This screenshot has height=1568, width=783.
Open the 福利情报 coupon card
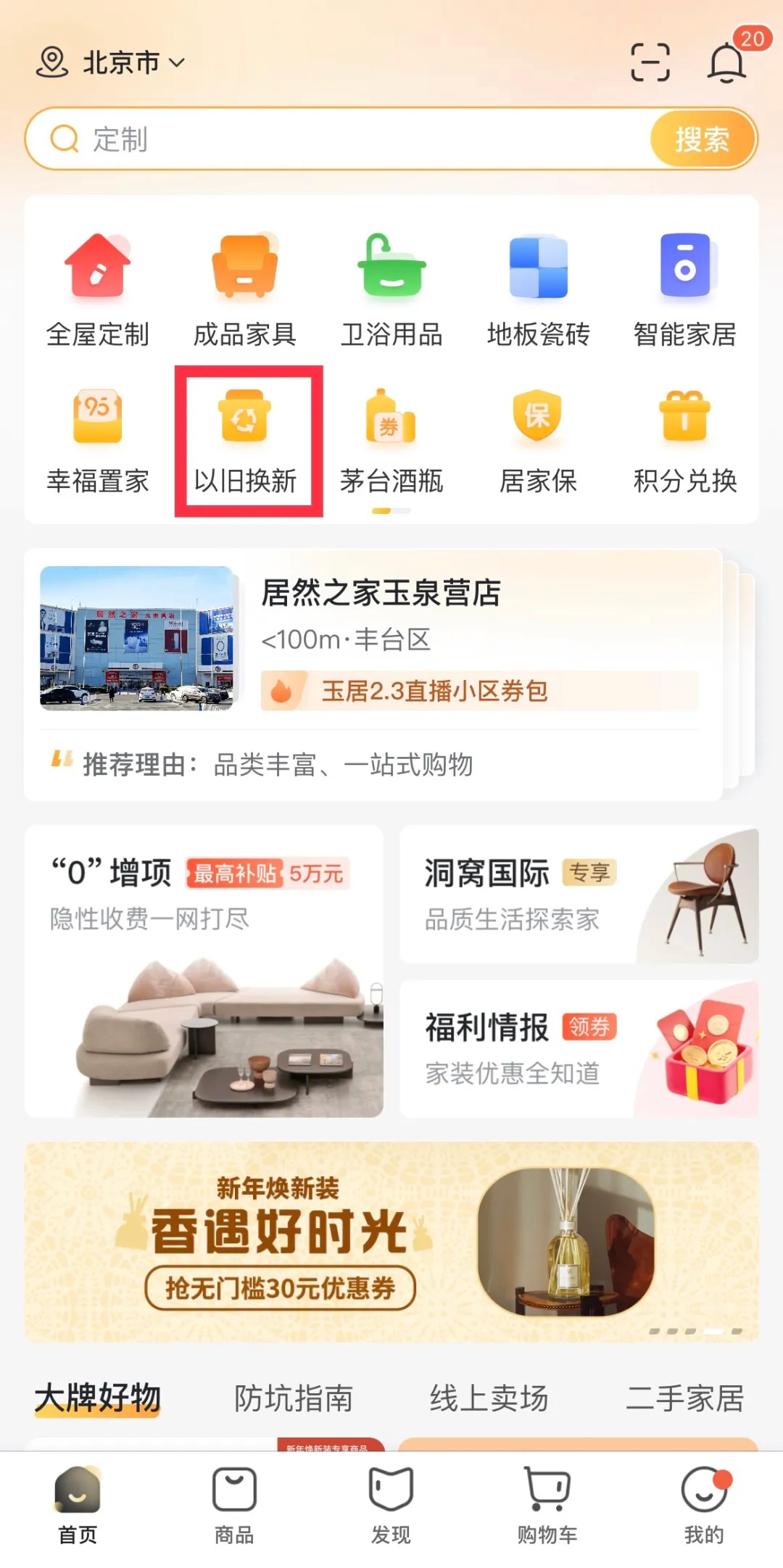[x=579, y=1049]
